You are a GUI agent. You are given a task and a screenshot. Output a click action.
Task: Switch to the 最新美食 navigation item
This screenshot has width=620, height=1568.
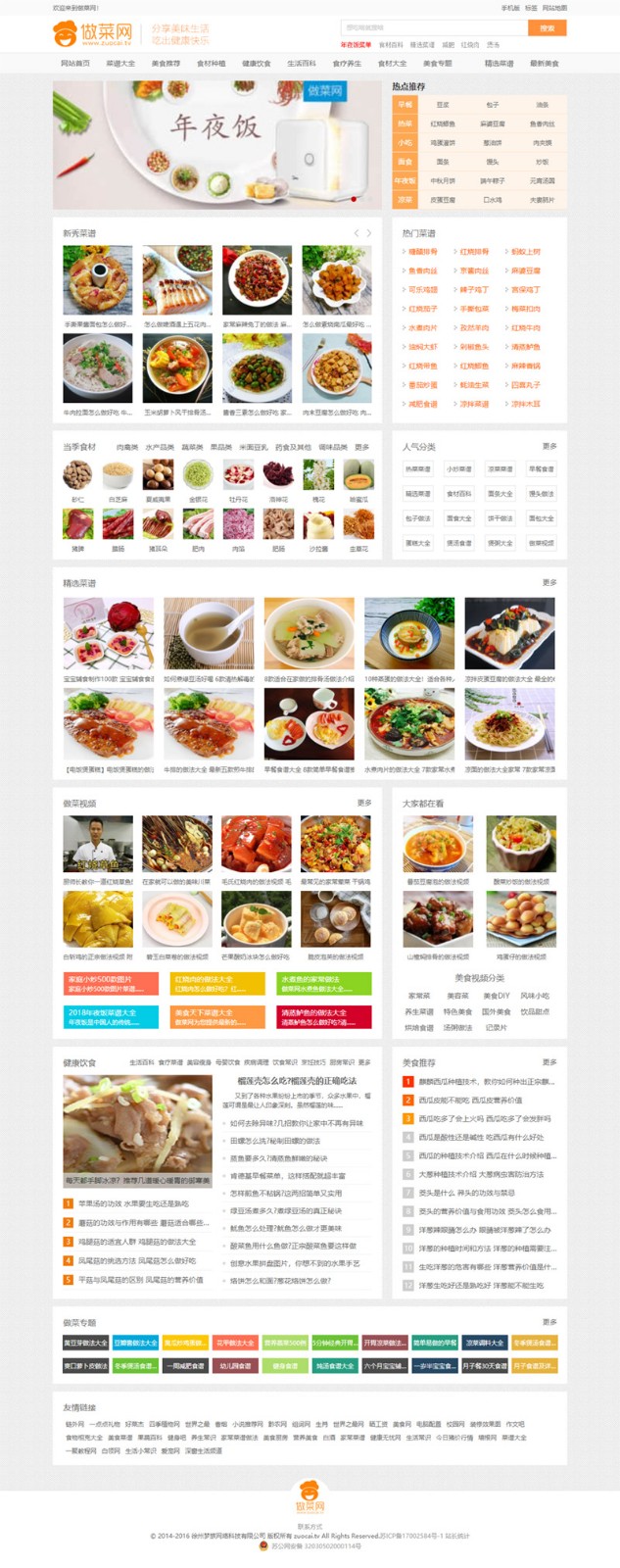pyautogui.click(x=544, y=64)
